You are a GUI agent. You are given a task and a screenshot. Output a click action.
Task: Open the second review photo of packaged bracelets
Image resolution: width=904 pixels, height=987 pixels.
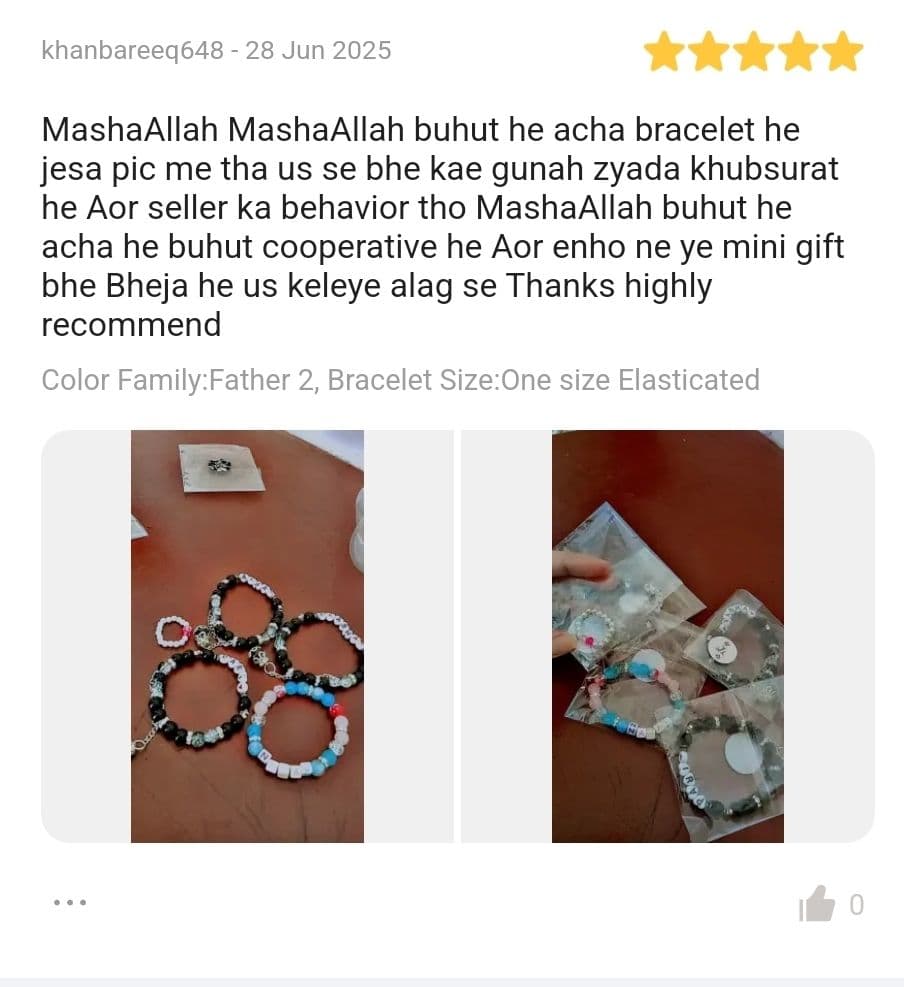667,636
